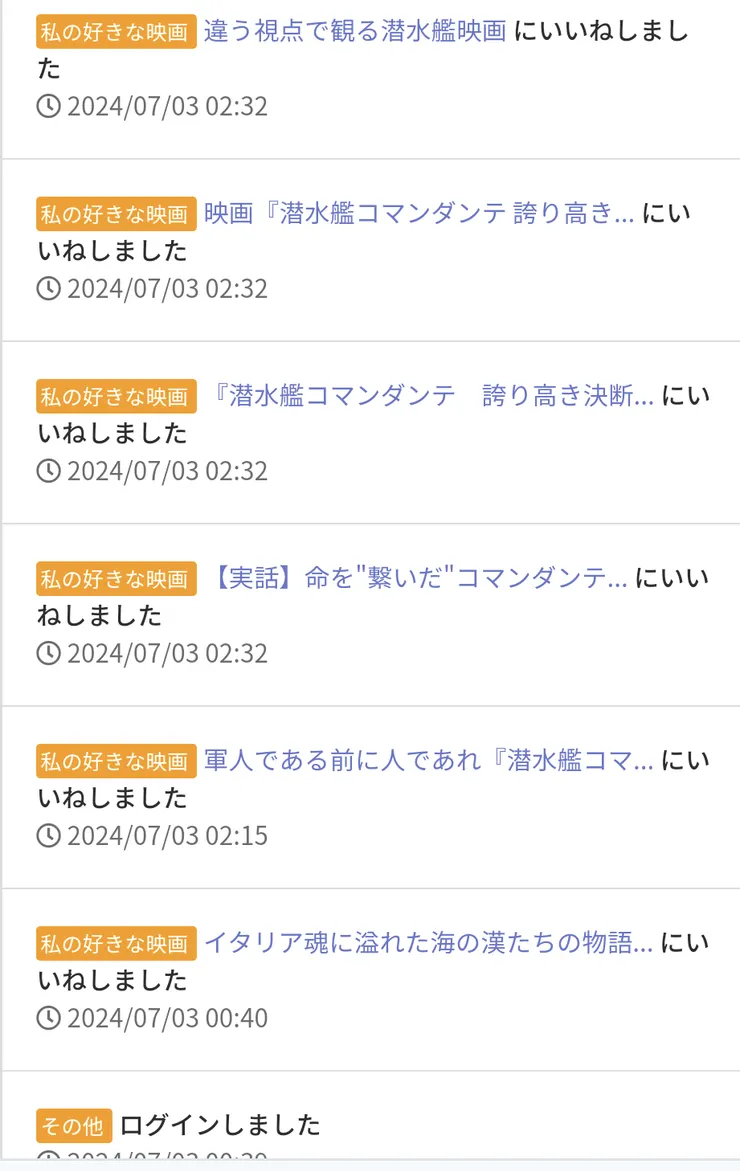
Task: Click the clock icon beside the 02:15 timestamp
Action: point(48,835)
